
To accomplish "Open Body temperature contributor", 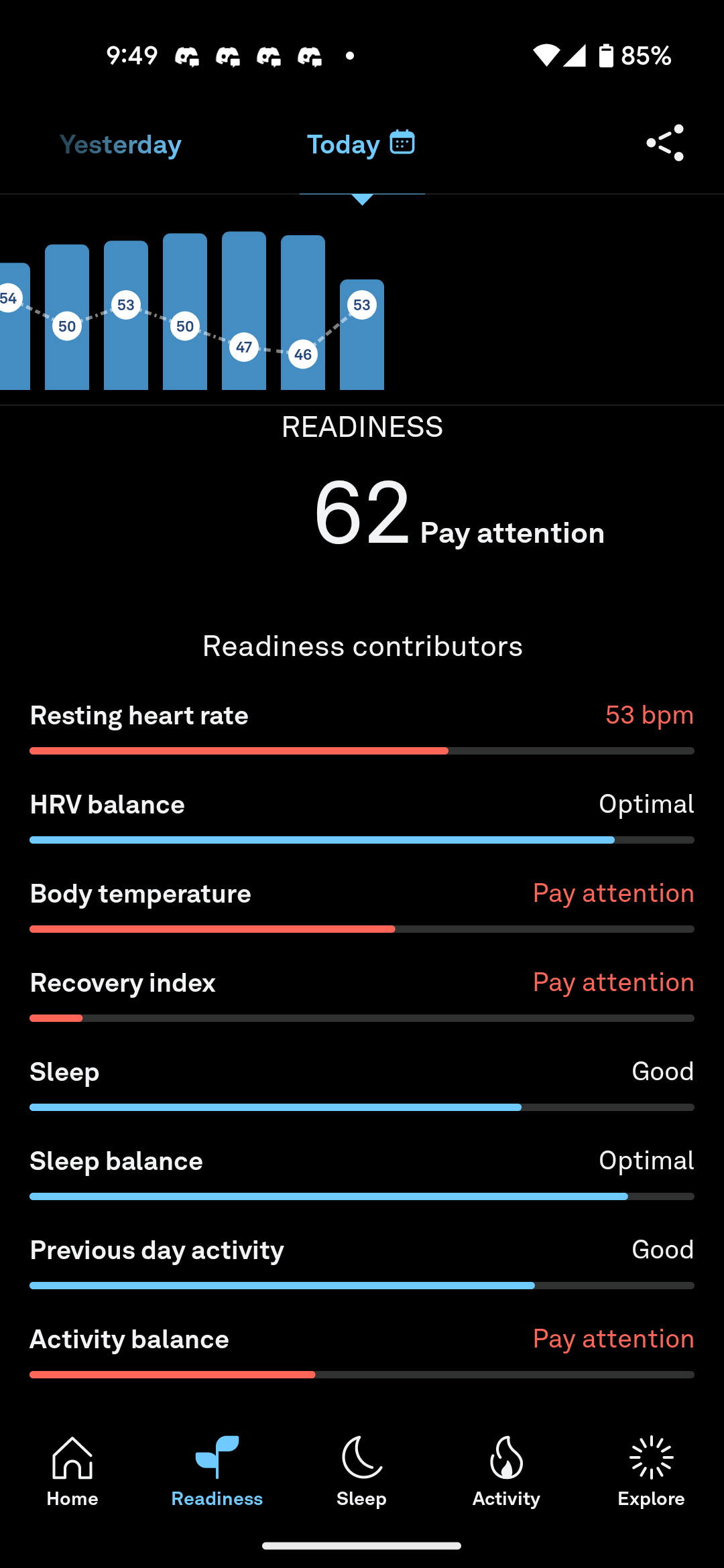I will tap(362, 905).
